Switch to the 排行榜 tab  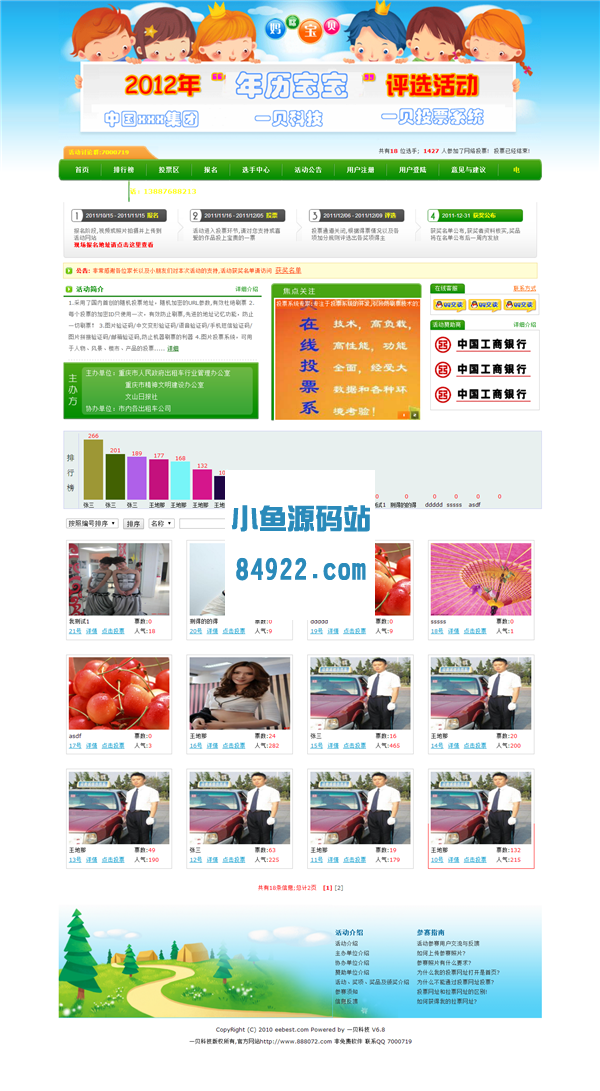click(x=123, y=170)
